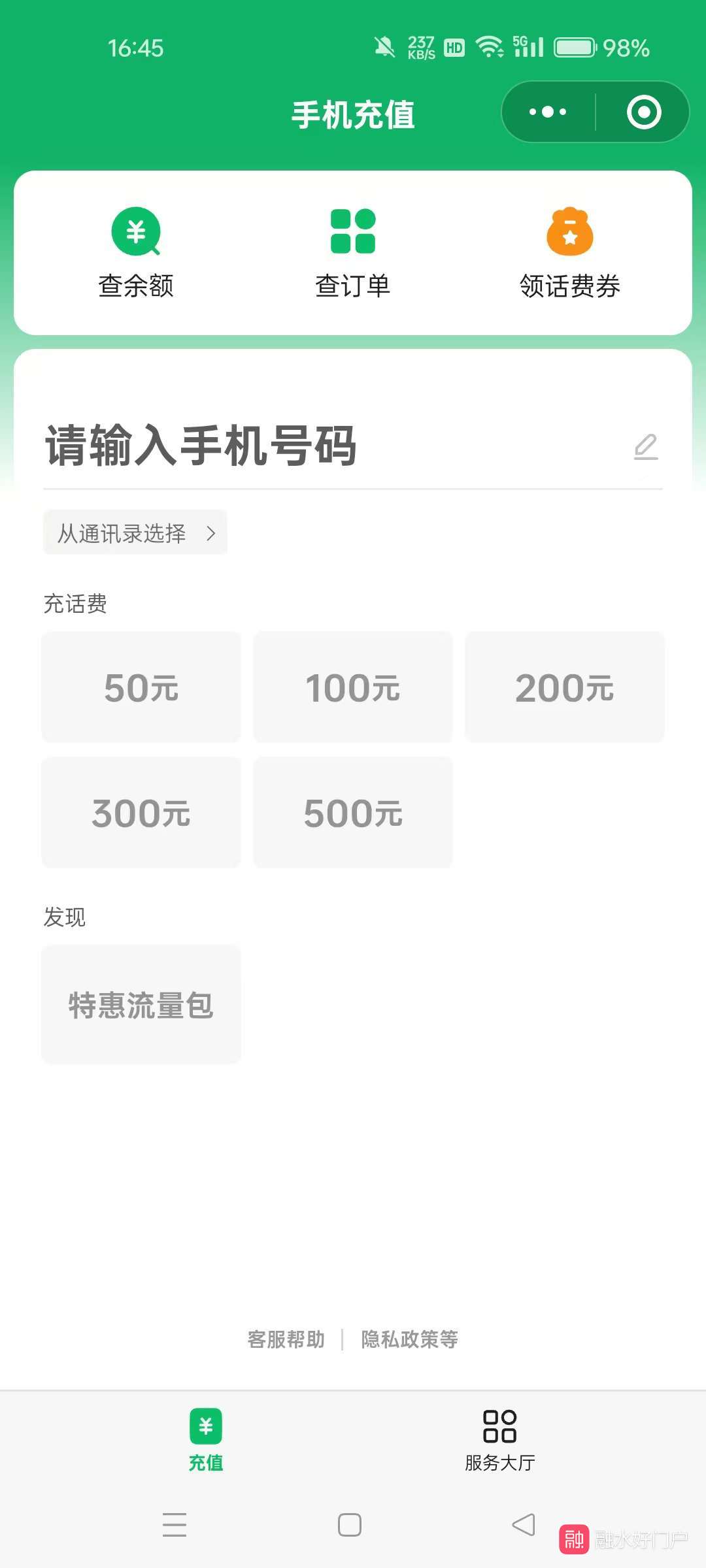
Task: Select the 50元 recharge amount
Action: [x=141, y=687]
